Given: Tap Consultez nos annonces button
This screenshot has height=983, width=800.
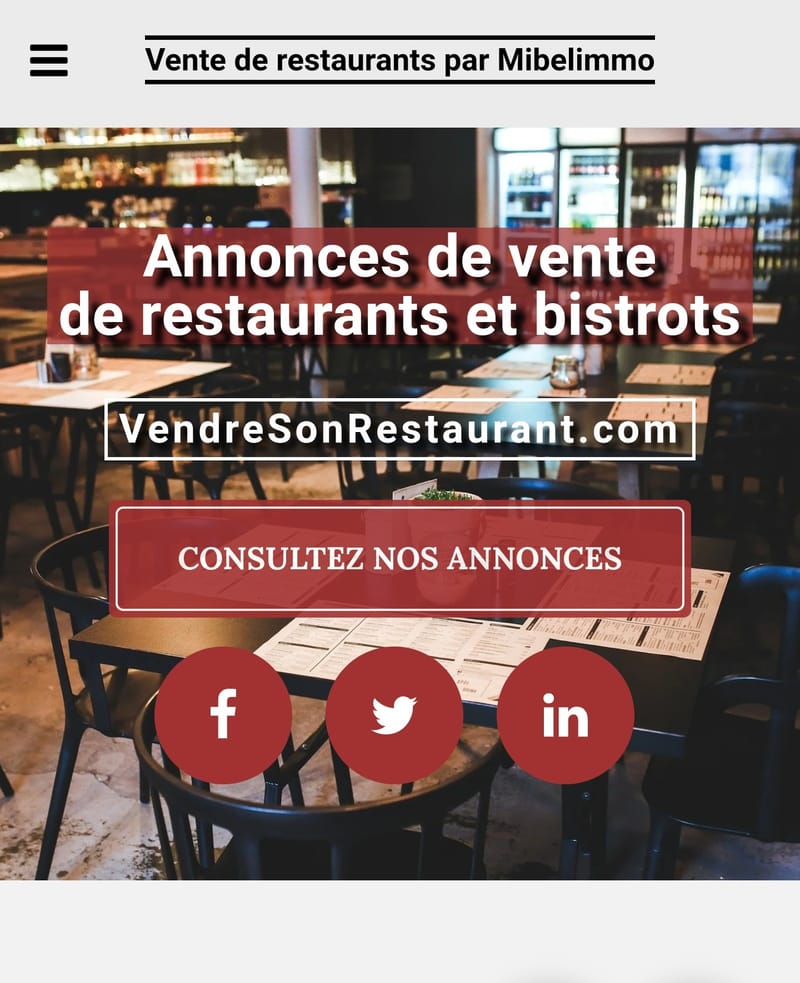Looking at the screenshot, I should tap(400, 558).
